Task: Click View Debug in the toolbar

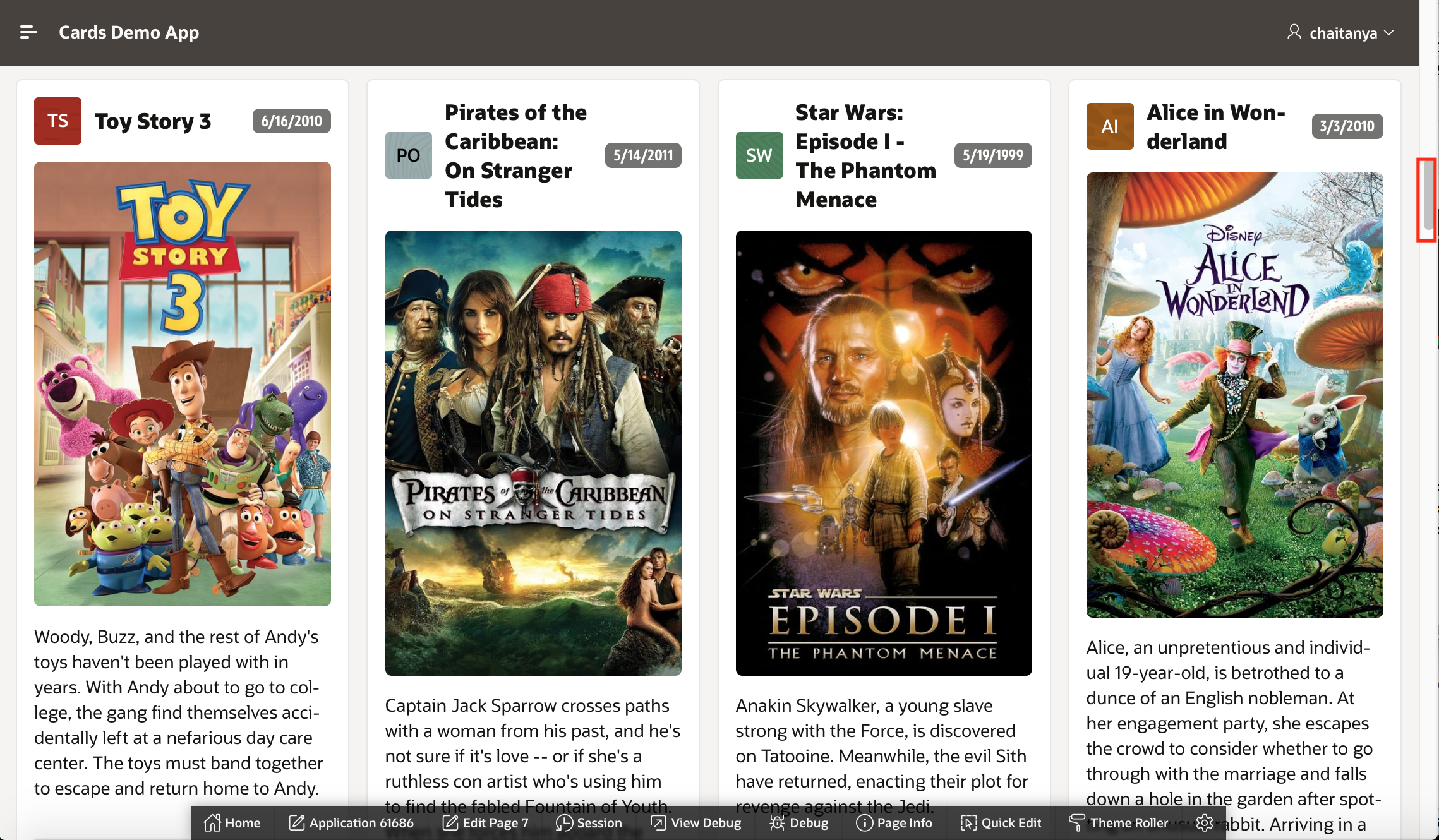Action: coord(696,823)
